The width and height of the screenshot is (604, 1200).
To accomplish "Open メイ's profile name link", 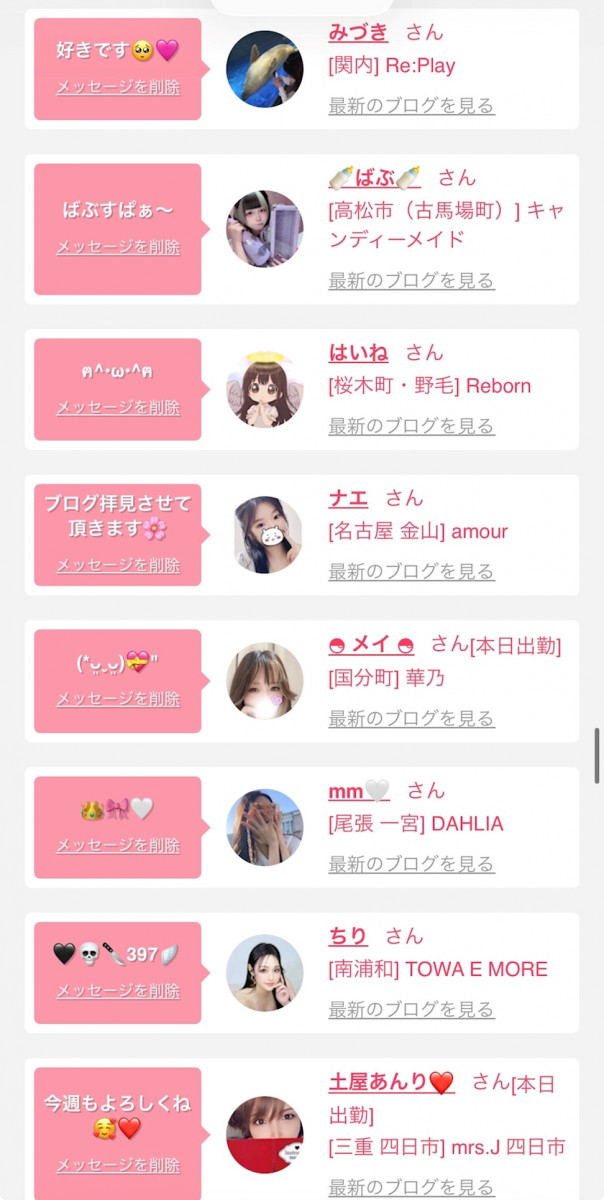I will pyautogui.click(x=370, y=644).
